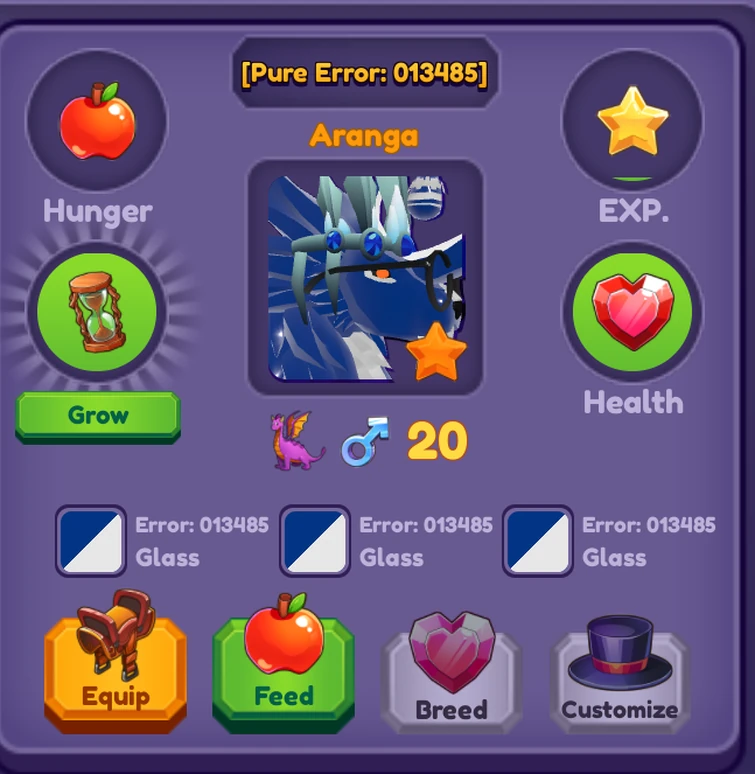Tap the green Grow button

[98, 415]
